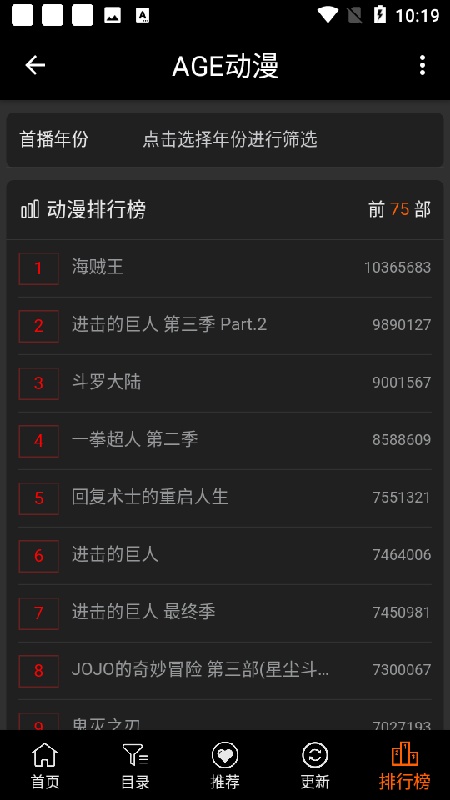Screen dimensions: 450x800
Task: Open the three-dot overflow menu
Action: pos(422,65)
